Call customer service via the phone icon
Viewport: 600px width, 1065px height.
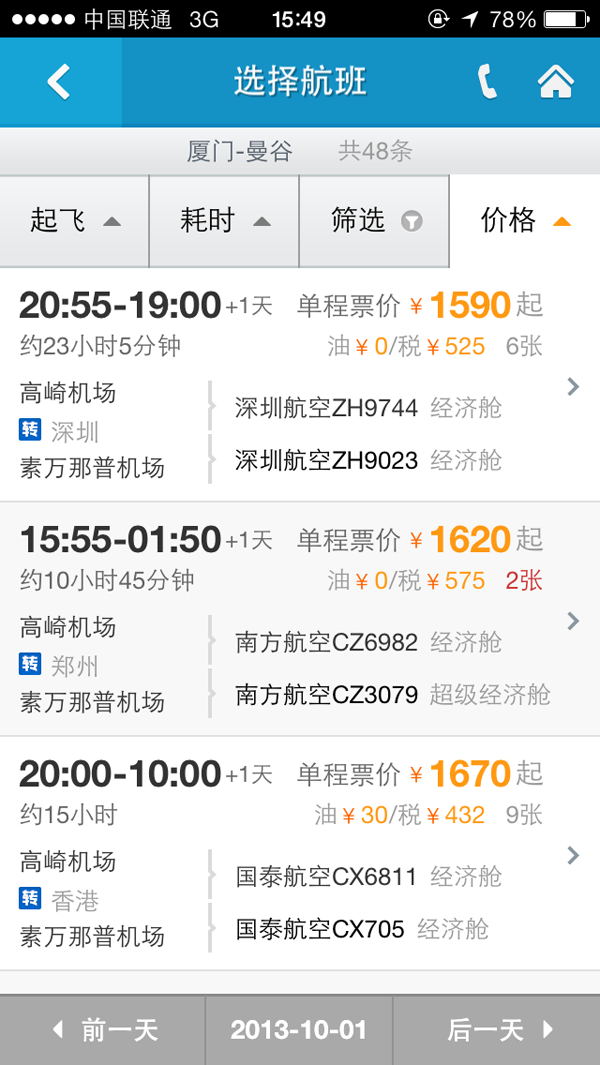pyautogui.click(x=487, y=82)
